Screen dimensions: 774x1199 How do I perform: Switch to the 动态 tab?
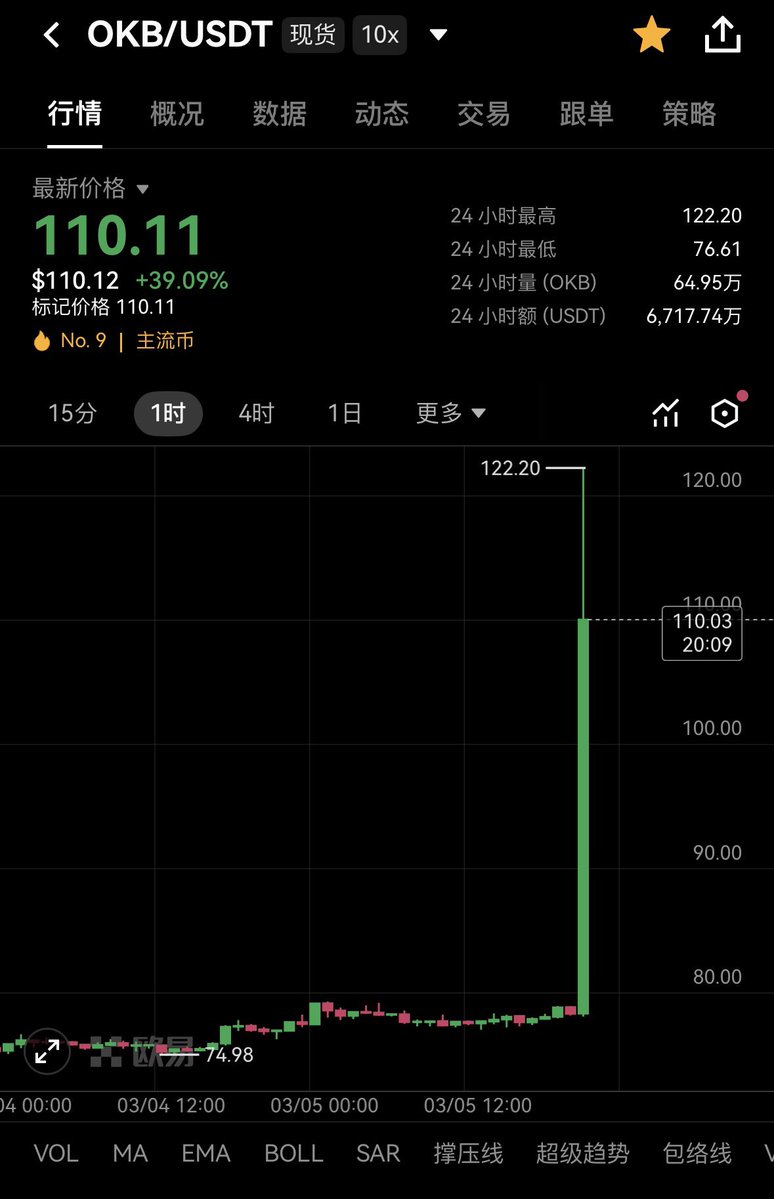[x=381, y=114]
